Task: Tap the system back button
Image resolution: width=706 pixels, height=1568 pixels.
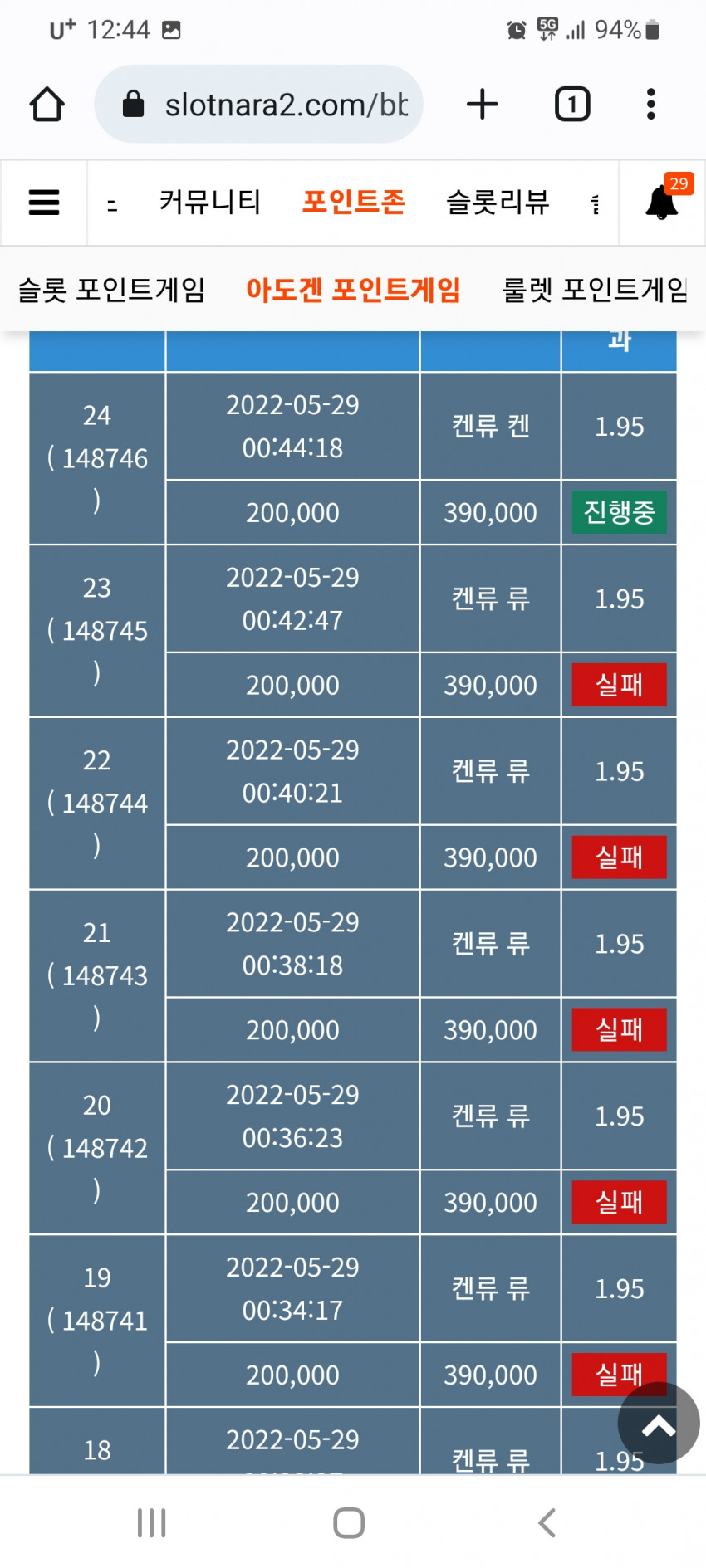Action: 546,1522
